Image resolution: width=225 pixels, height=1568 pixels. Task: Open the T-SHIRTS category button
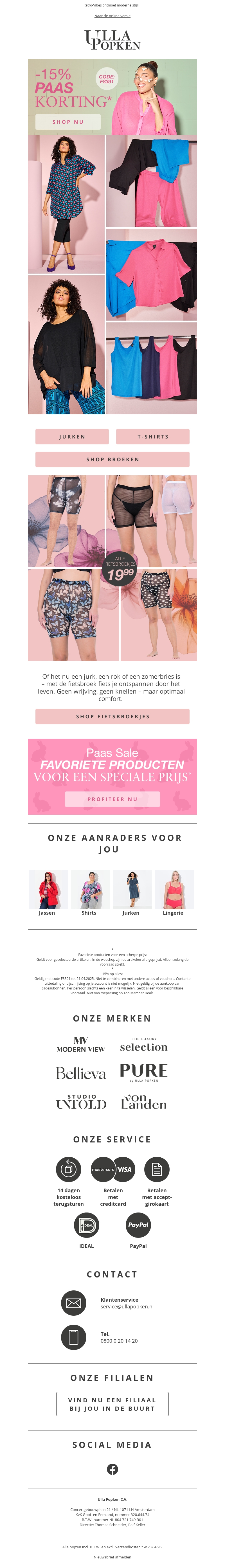point(153,437)
